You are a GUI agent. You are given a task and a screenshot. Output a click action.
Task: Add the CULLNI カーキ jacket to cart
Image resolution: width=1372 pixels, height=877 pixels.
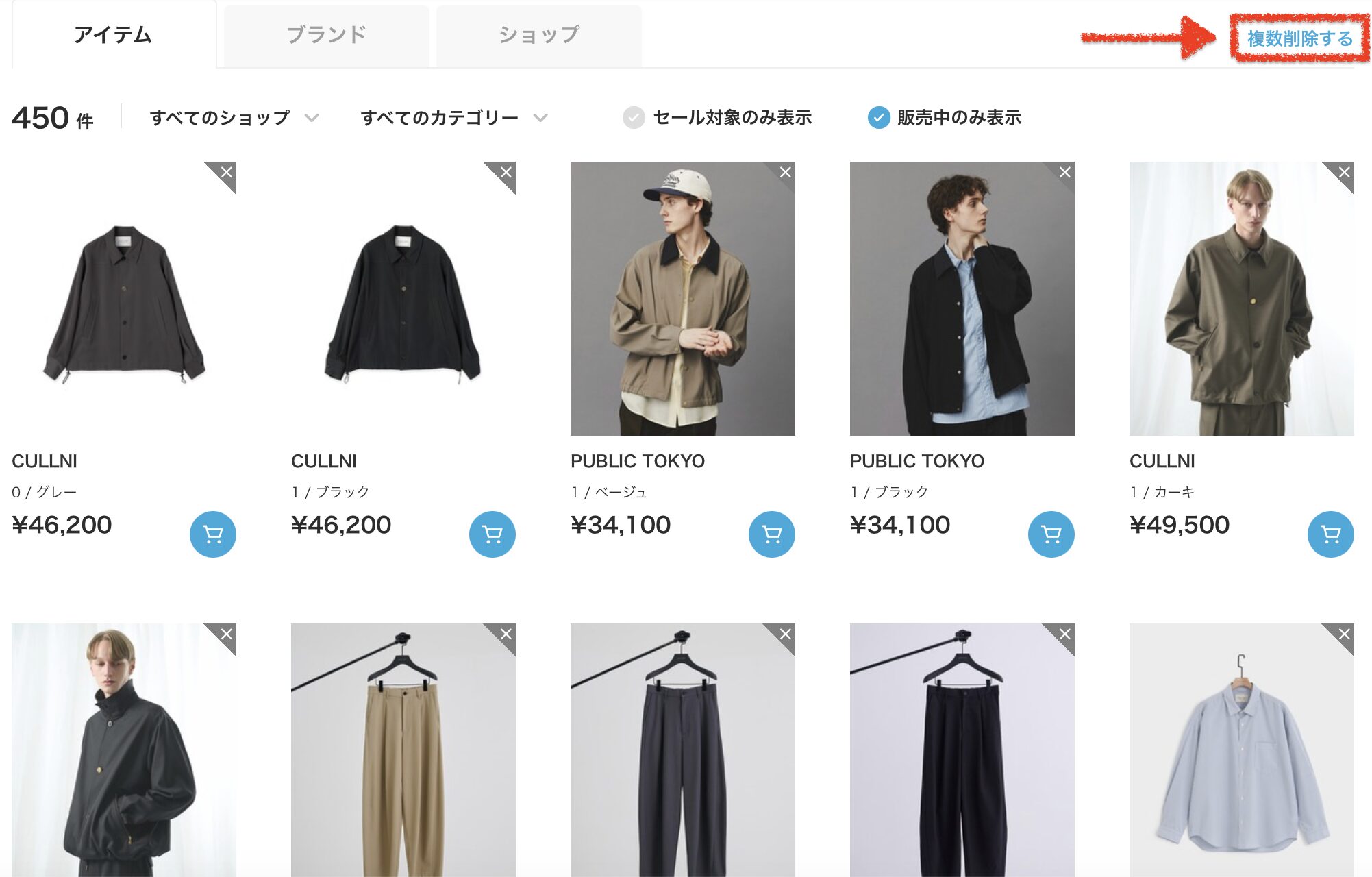[1330, 534]
